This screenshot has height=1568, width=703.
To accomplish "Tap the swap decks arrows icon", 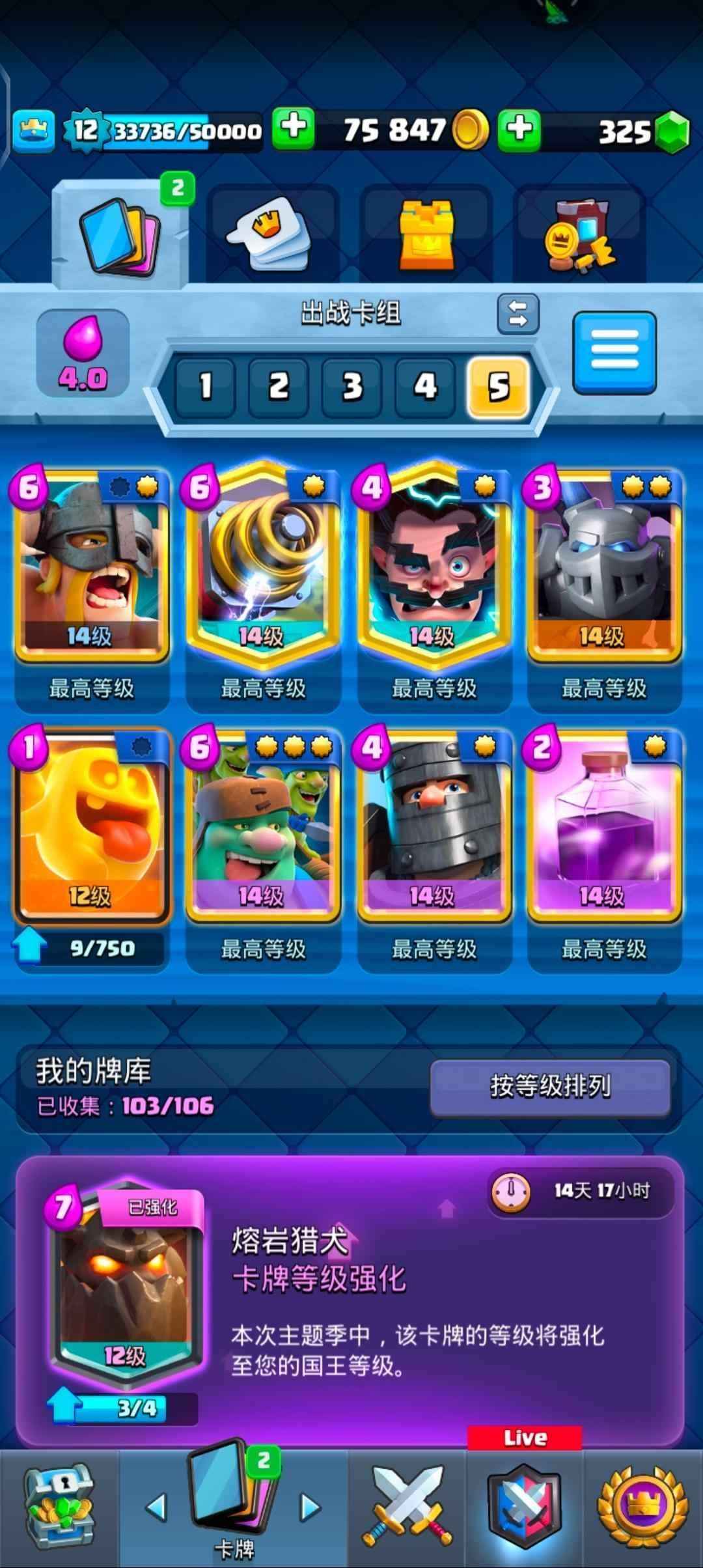I will 518,314.
